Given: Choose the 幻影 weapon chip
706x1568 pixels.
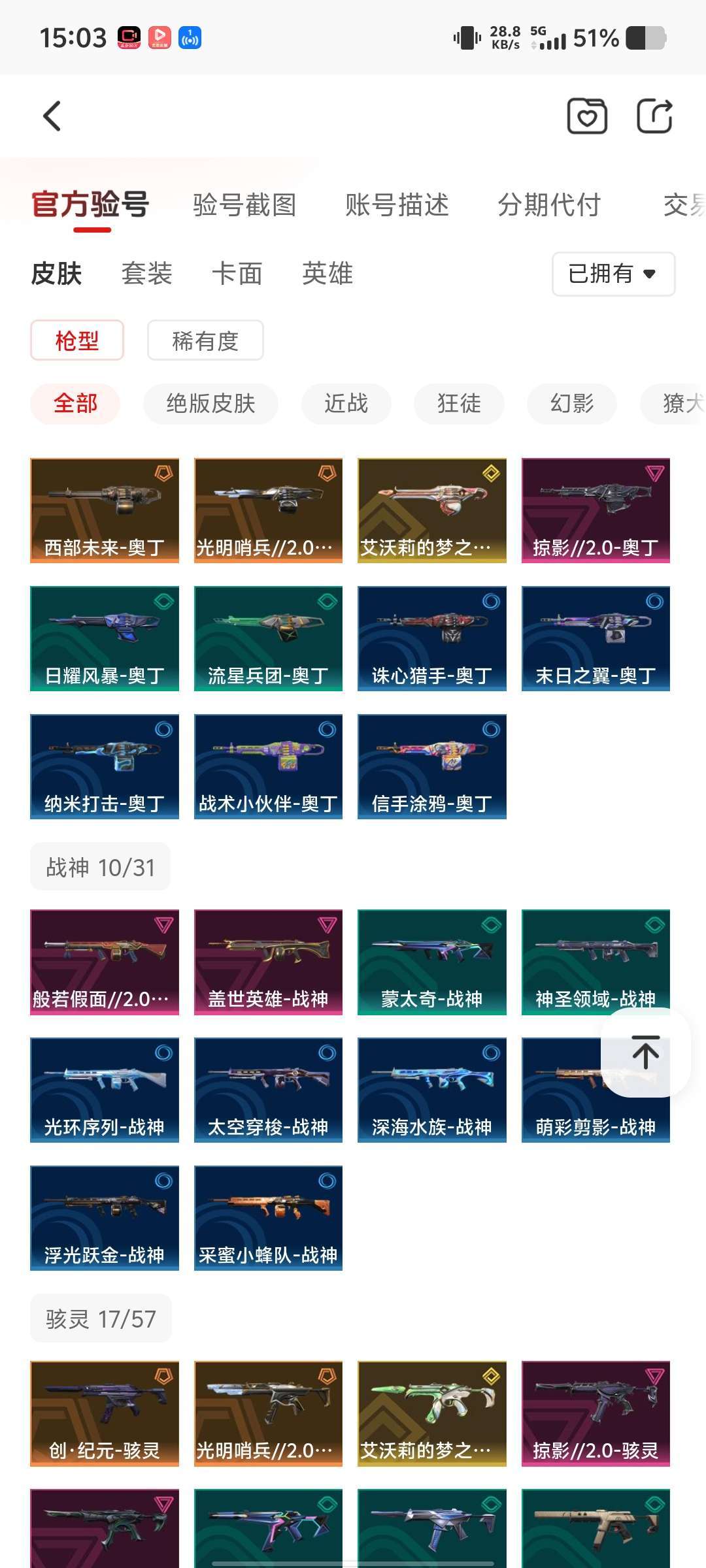Looking at the screenshot, I should click(x=572, y=404).
